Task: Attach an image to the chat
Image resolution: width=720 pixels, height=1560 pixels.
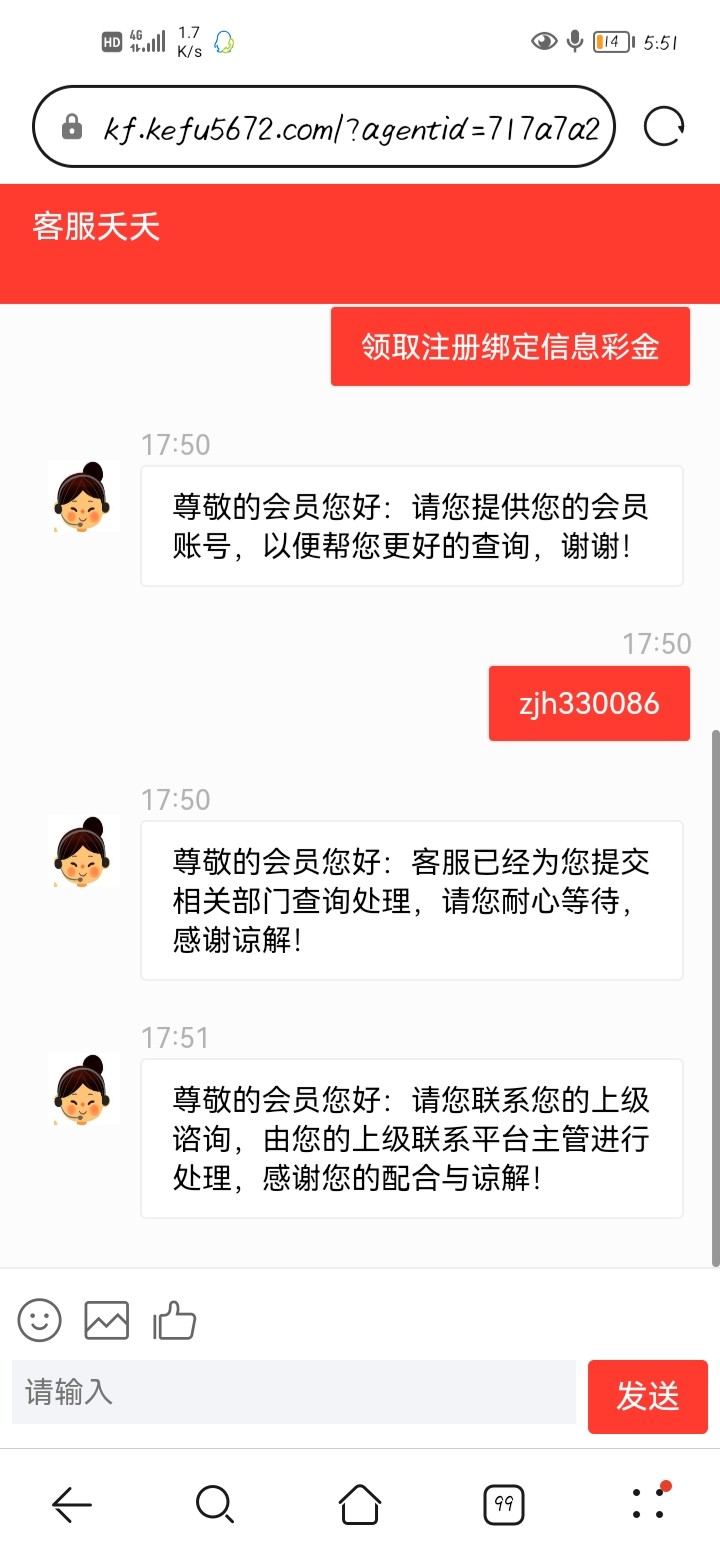Action: (x=107, y=1320)
